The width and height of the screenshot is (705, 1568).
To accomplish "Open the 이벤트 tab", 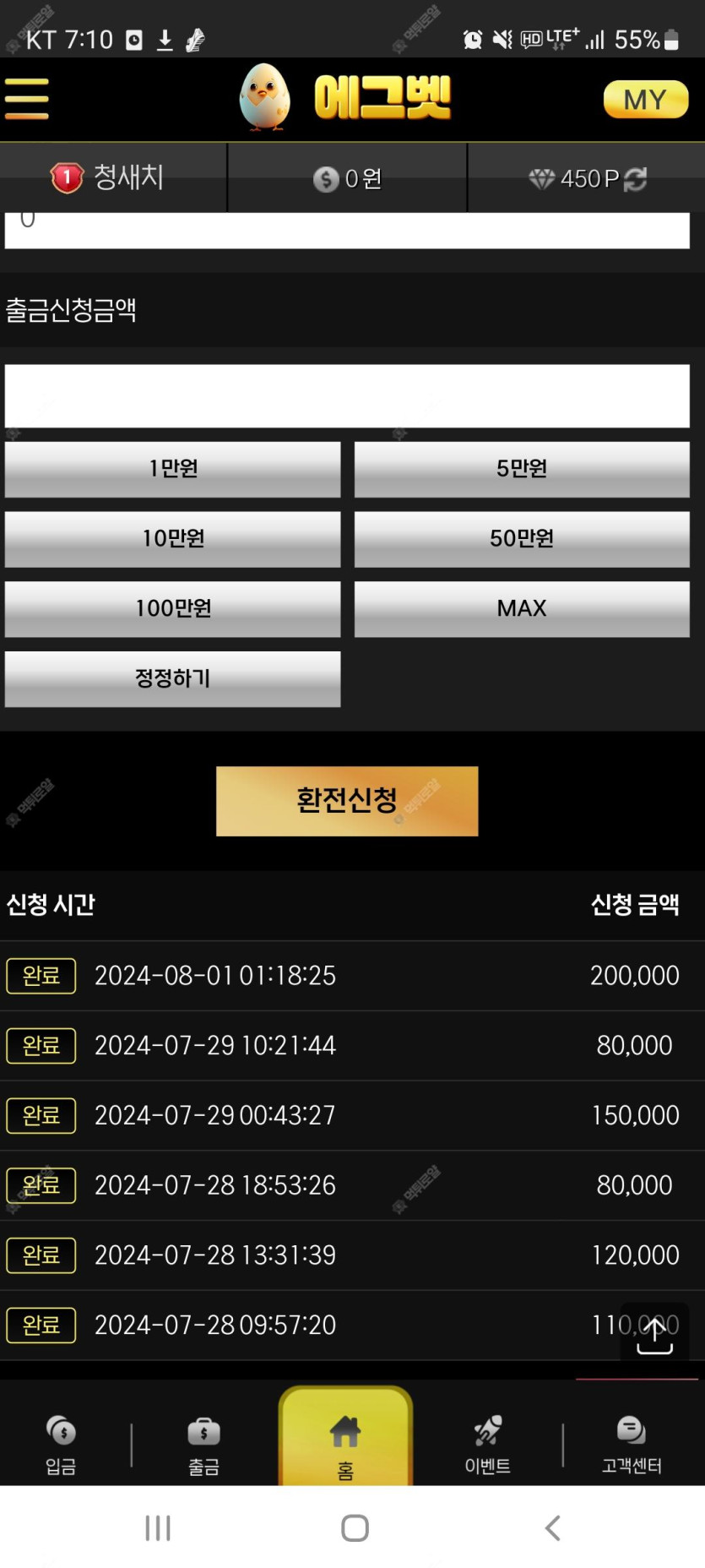I will point(488,1445).
